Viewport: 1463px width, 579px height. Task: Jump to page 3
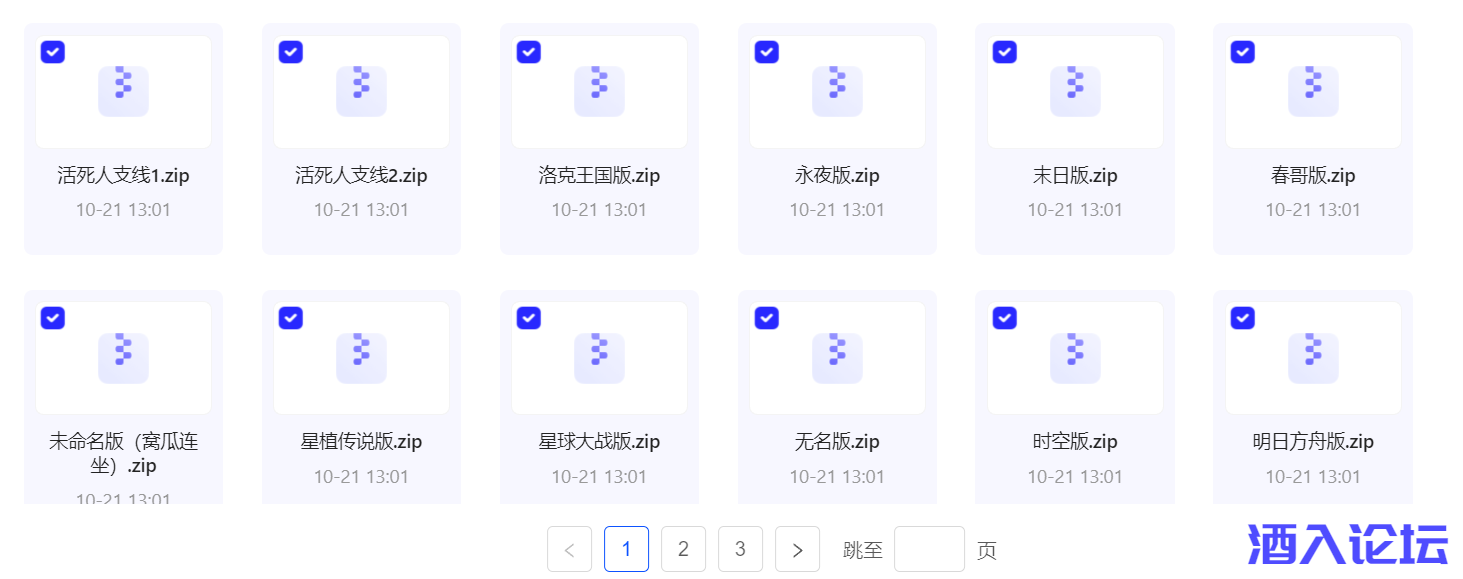coord(740,549)
